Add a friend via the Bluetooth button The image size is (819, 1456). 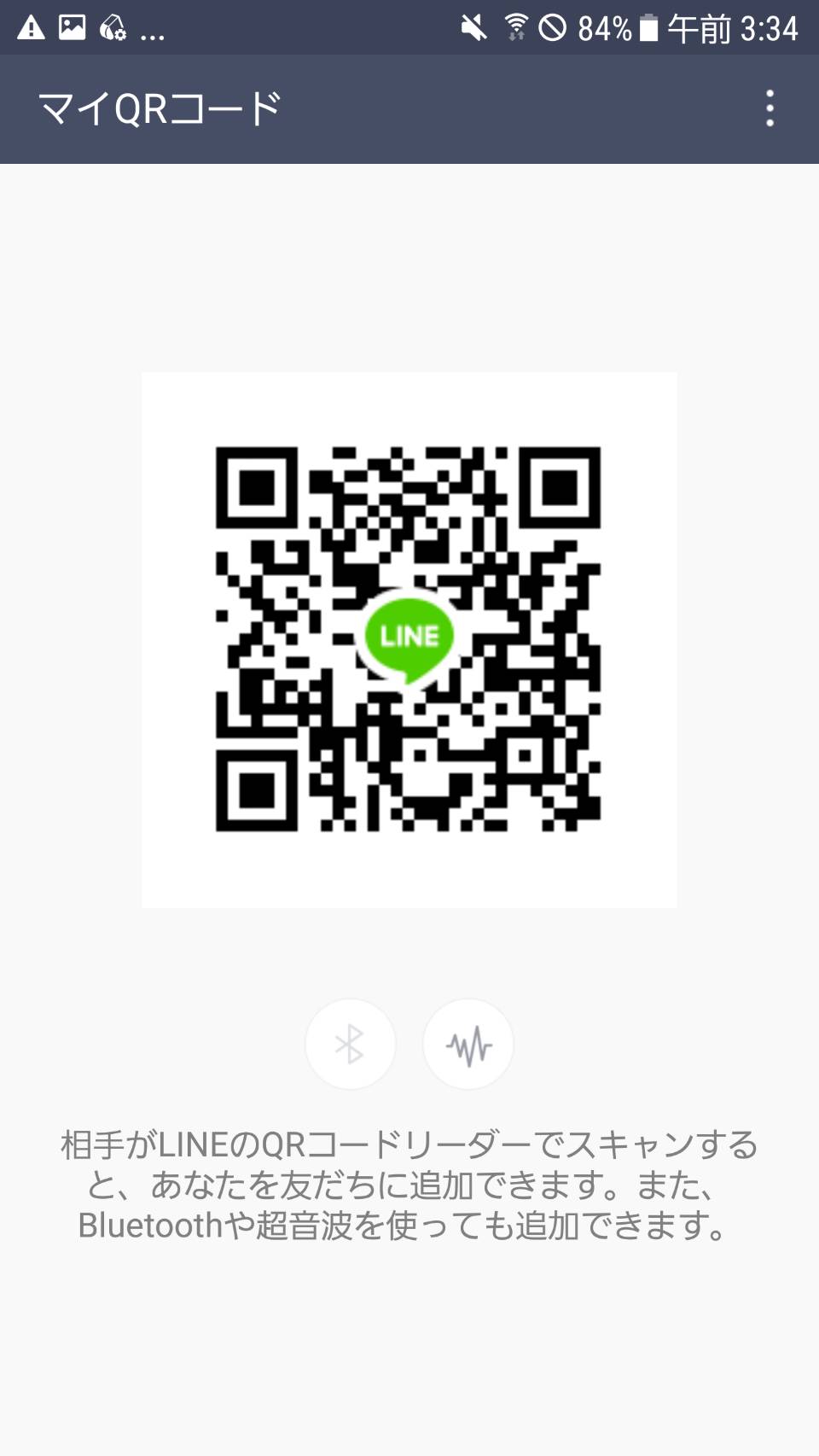click(350, 1044)
